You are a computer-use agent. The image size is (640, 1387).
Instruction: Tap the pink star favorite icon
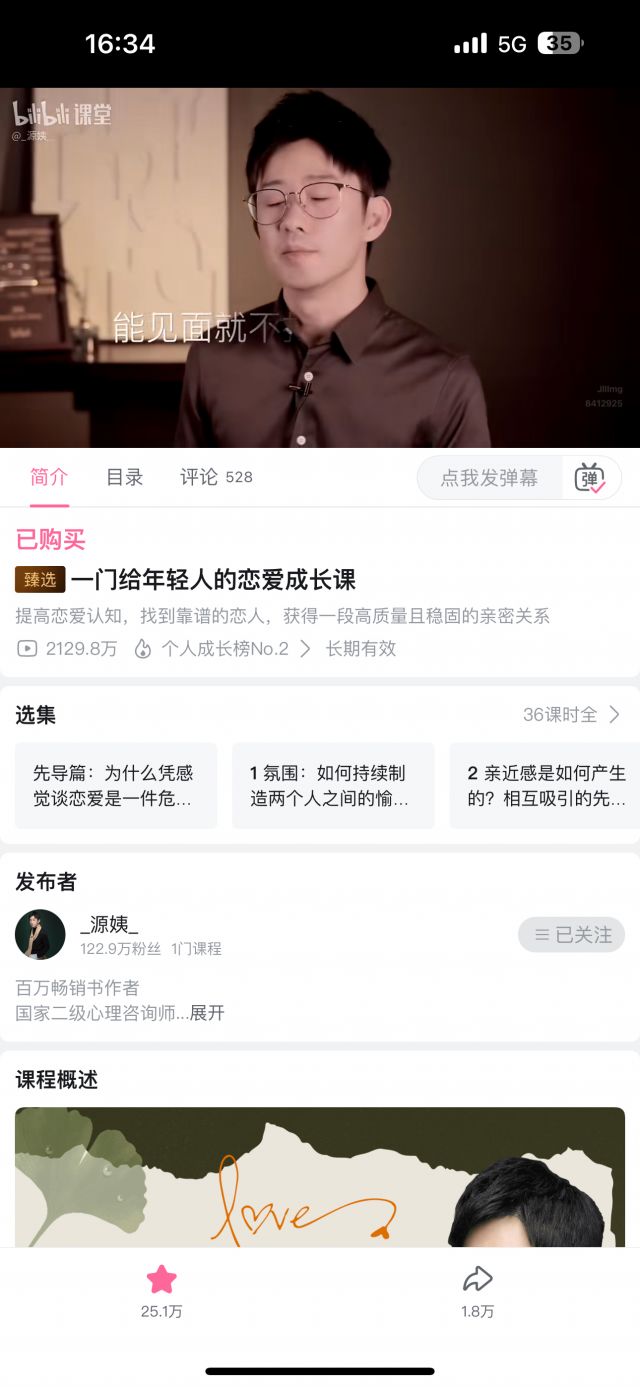point(161,1280)
